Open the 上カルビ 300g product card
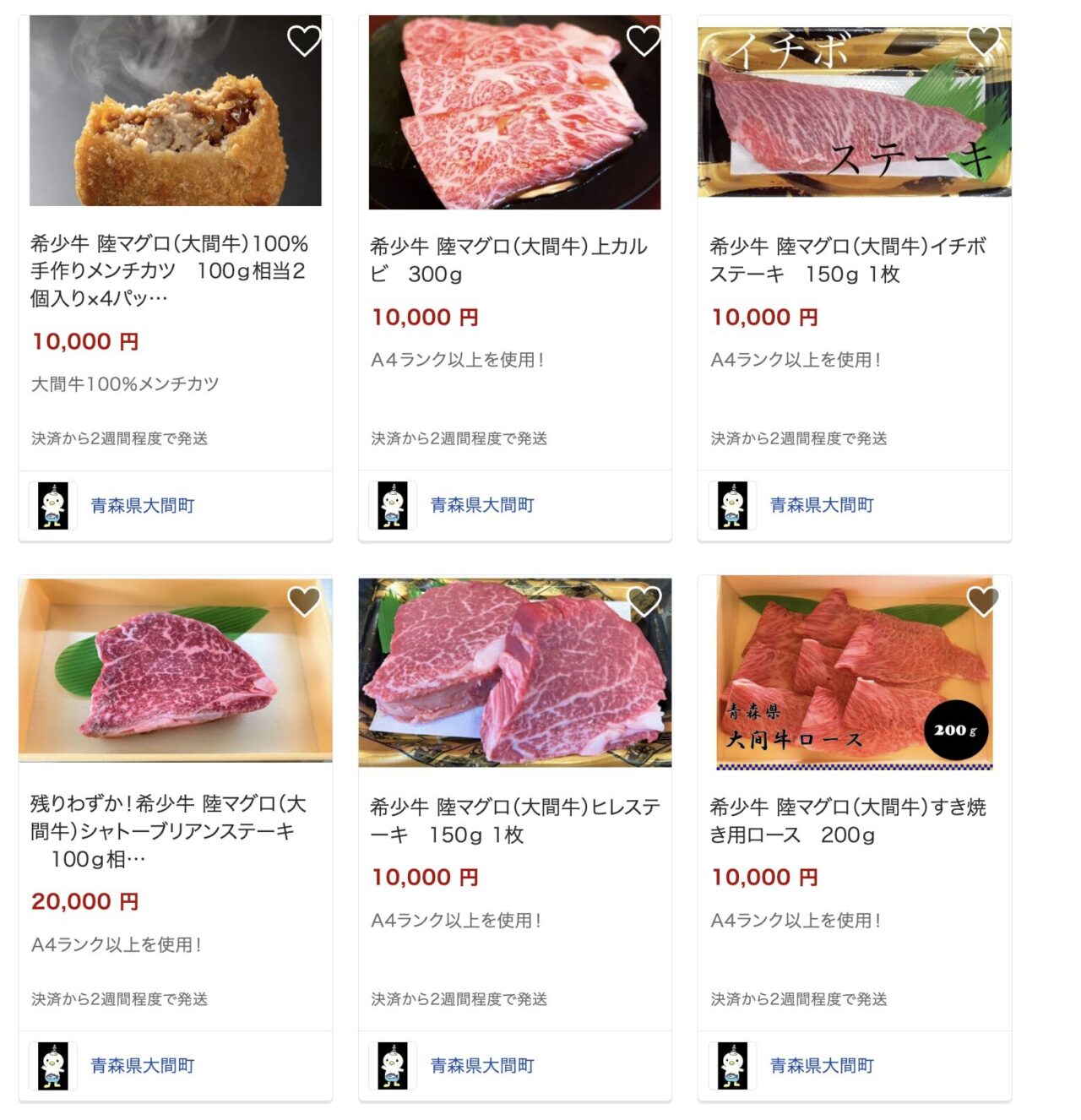The image size is (1081, 1120). pyautogui.click(x=508, y=259)
